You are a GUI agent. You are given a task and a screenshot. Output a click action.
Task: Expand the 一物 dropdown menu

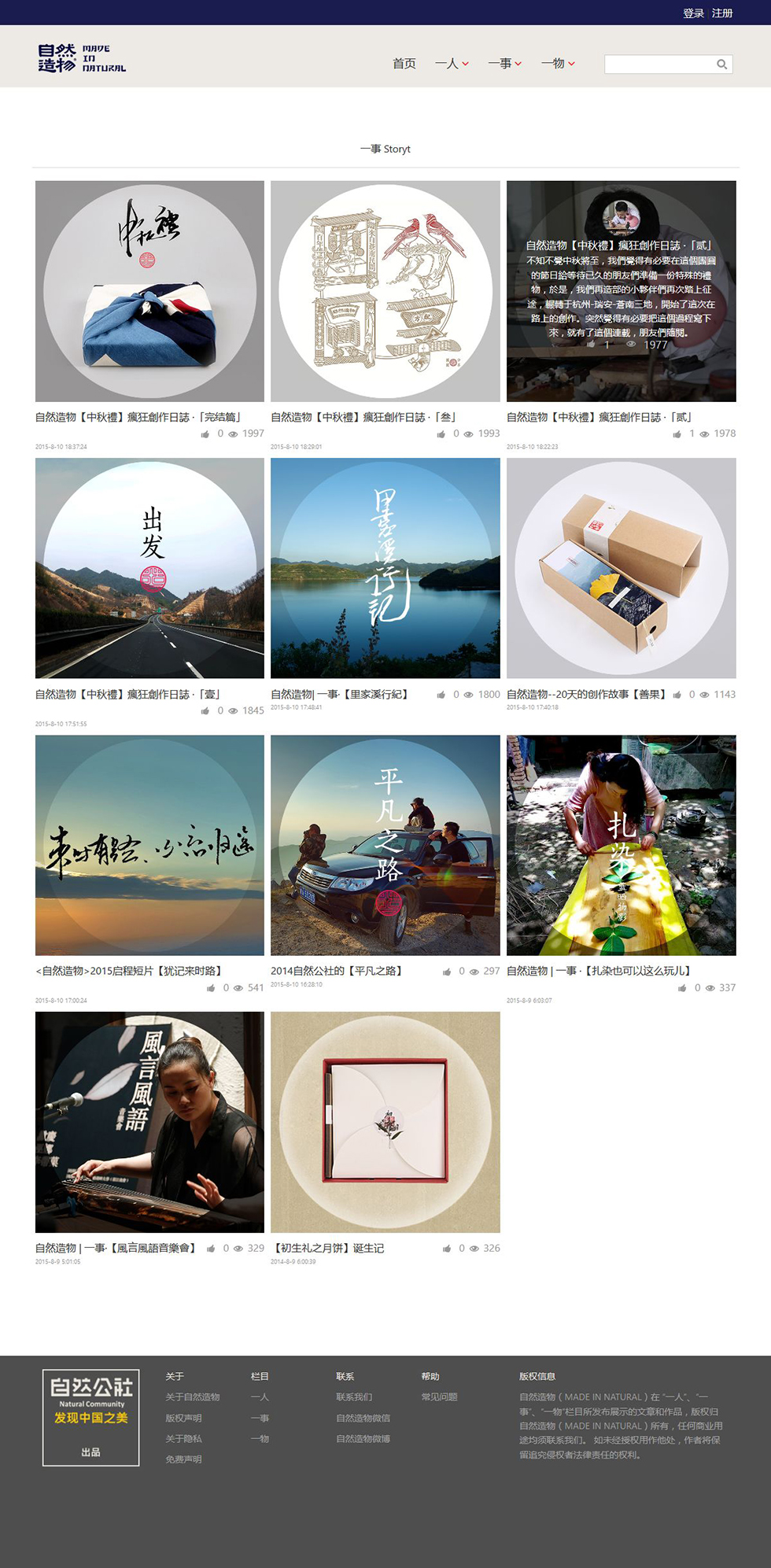[559, 64]
